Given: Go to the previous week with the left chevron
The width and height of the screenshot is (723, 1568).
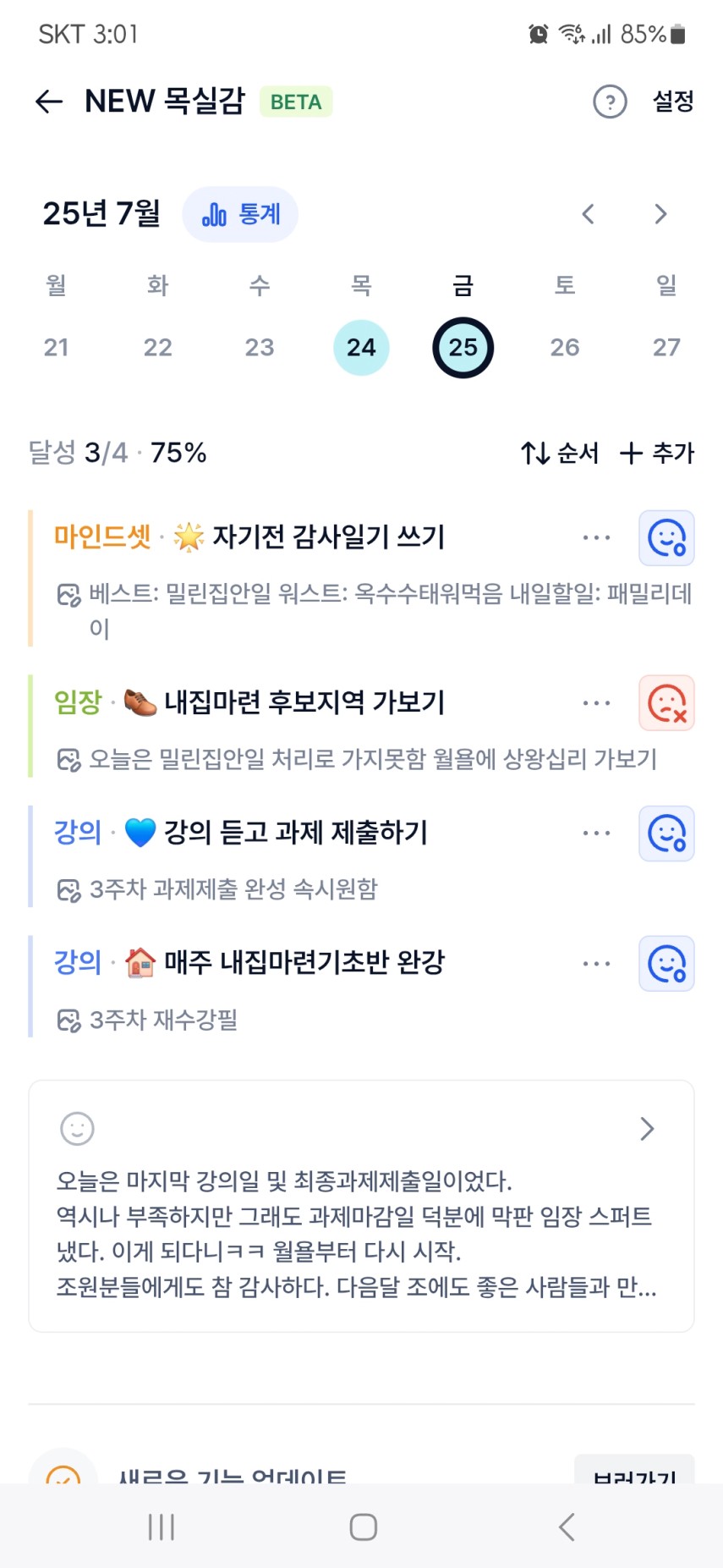Looking at the screenshot, I should pos(589,214).
